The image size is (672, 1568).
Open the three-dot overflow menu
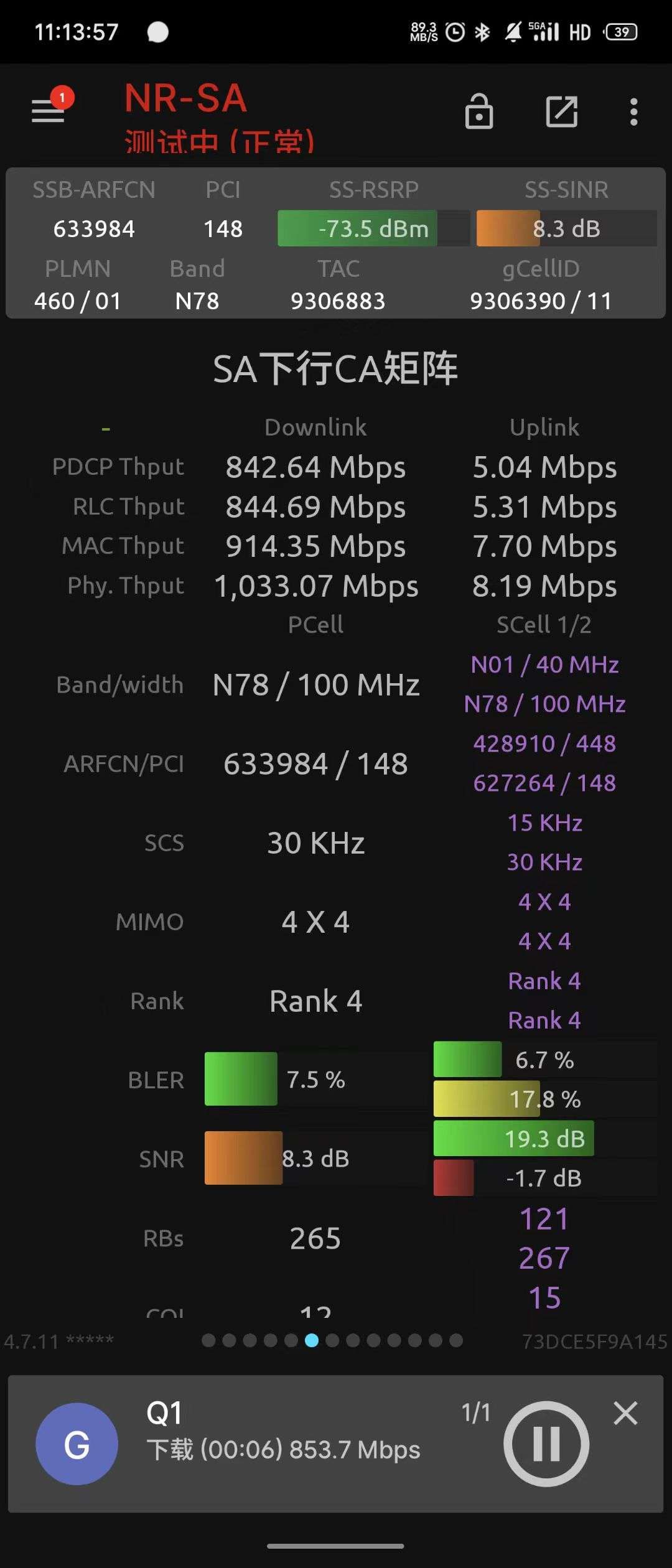point(633,111)
